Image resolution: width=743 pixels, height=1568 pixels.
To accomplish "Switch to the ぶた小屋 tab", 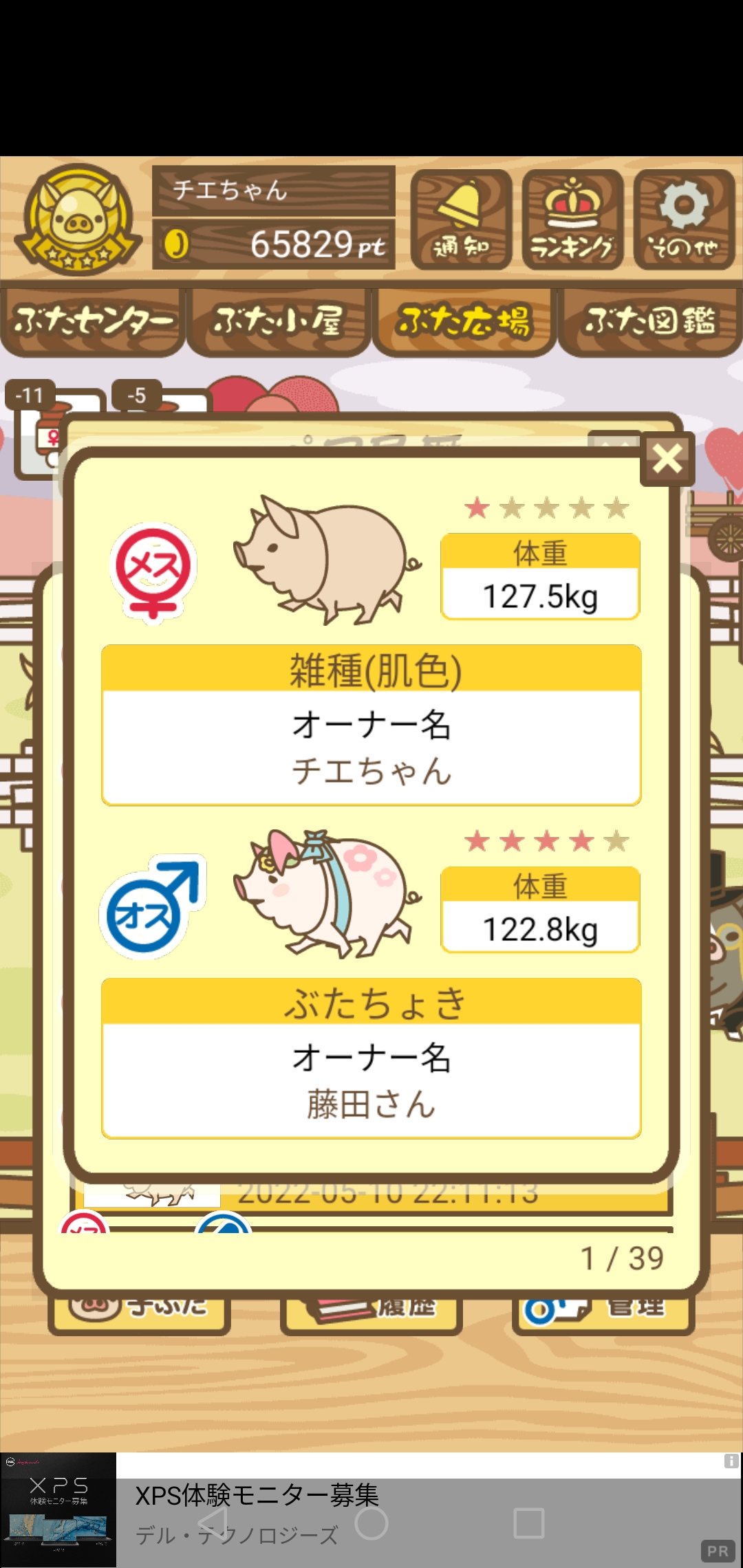I will pyautogui.click(x=279, y=322).
